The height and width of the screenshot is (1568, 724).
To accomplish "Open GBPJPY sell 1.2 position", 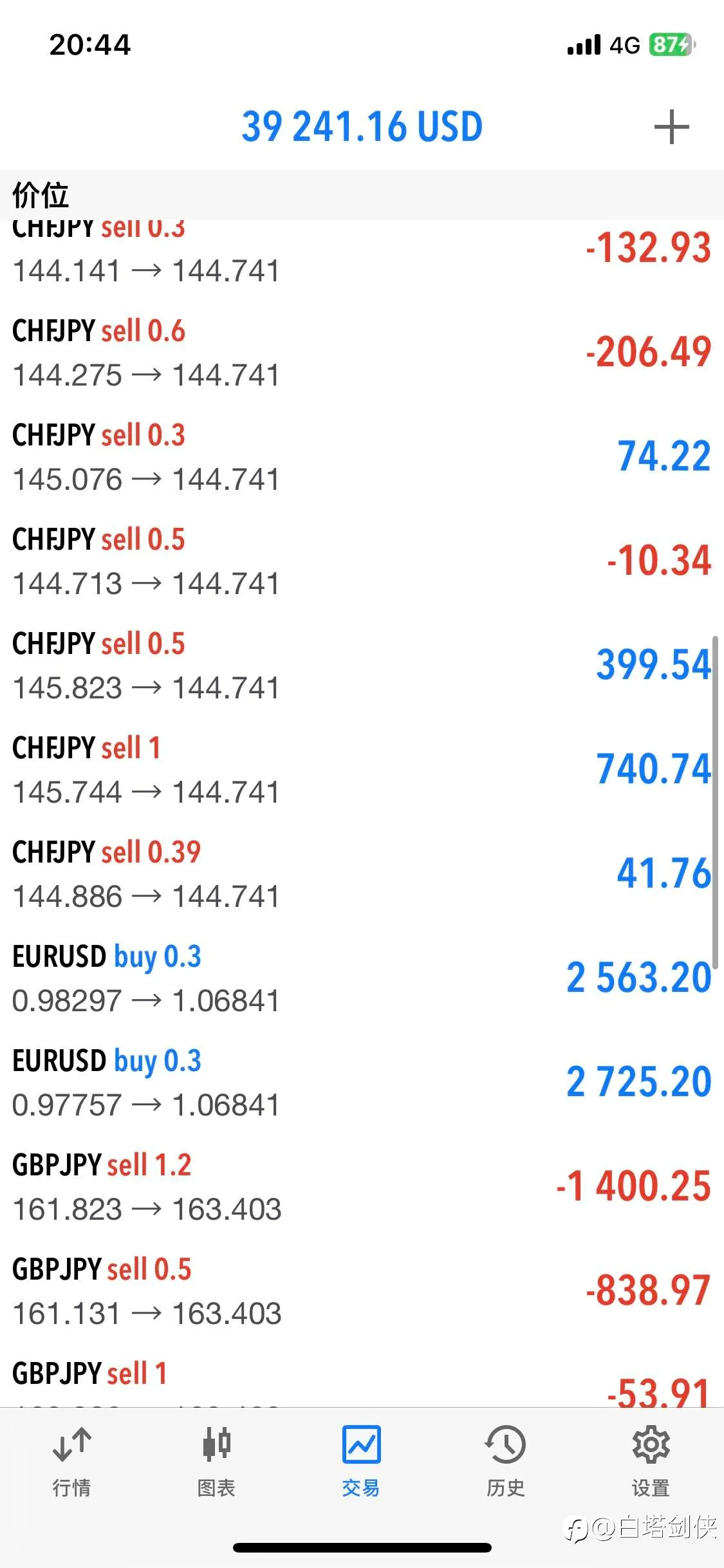I will point(362,1186).
